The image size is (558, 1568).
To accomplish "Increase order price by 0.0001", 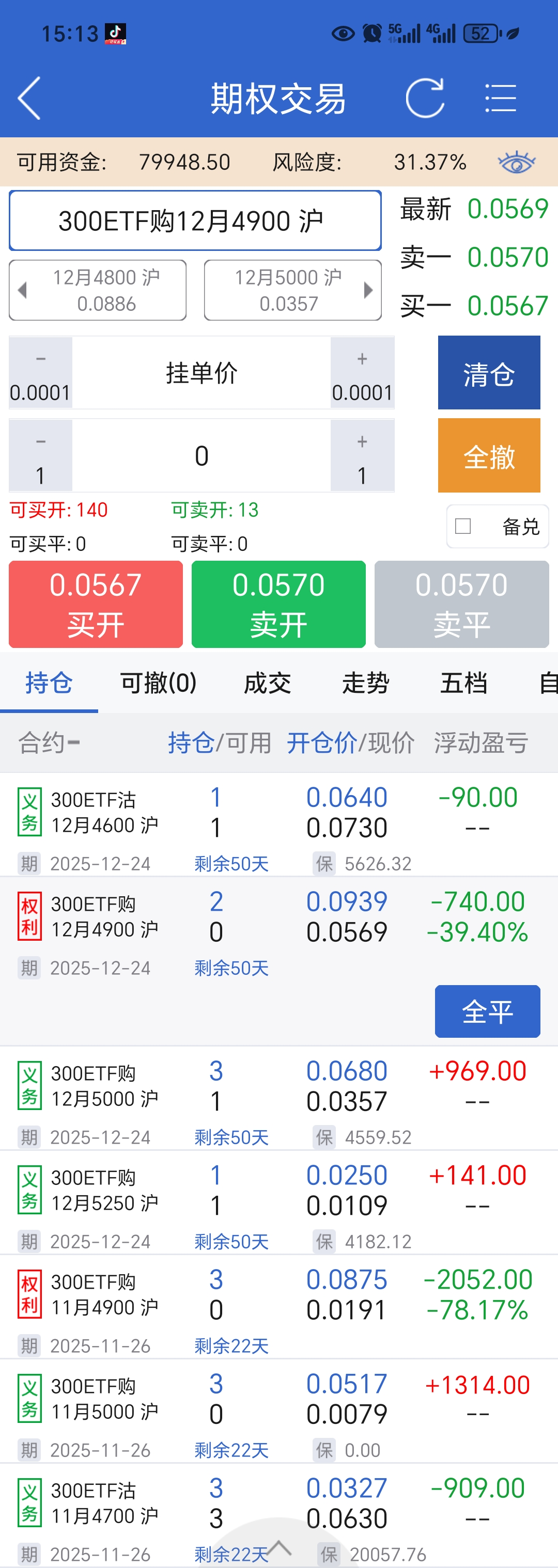I will tap(362, 373).
